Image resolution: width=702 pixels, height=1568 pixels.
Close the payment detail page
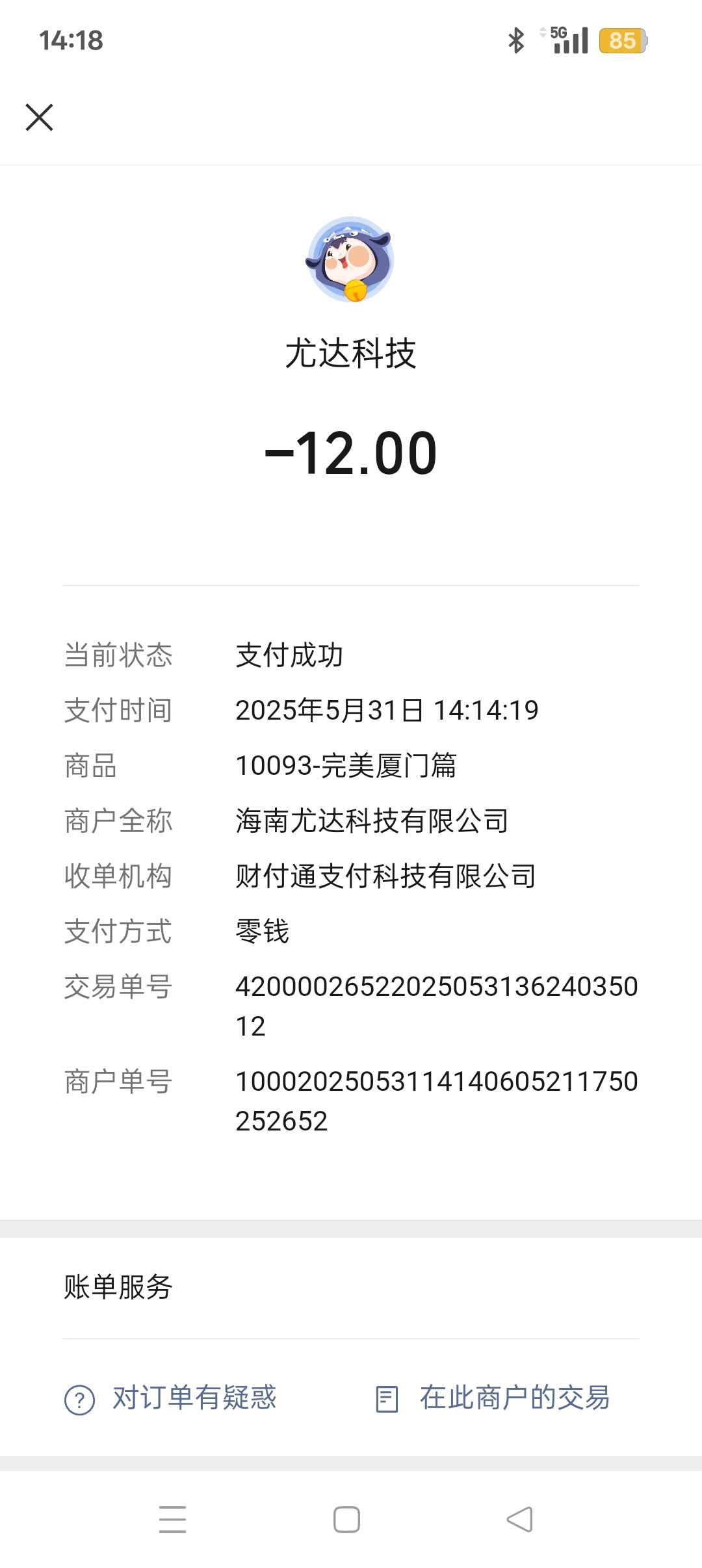(x=39, y=117)
